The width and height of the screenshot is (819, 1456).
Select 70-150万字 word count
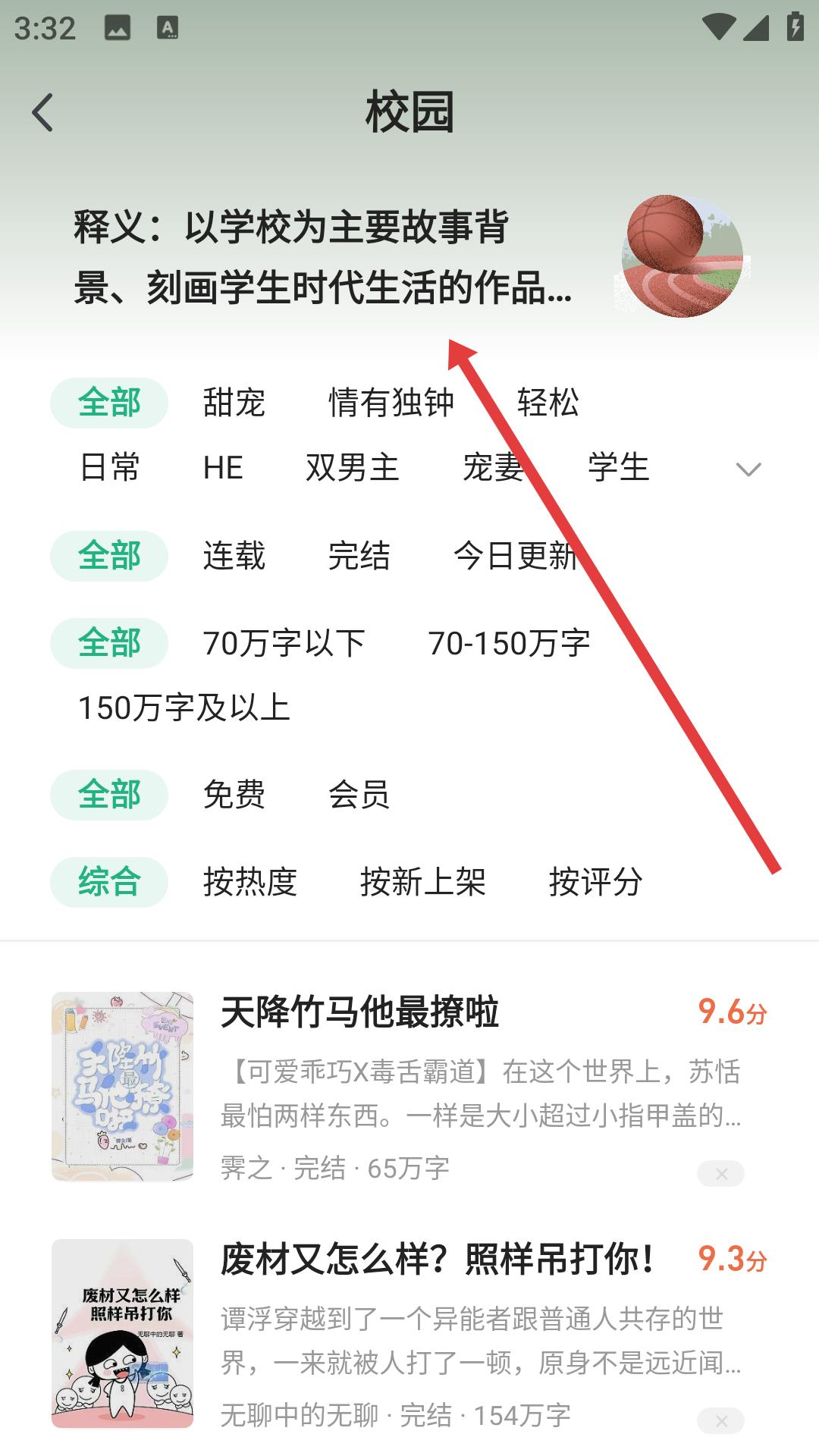[509, 644]
